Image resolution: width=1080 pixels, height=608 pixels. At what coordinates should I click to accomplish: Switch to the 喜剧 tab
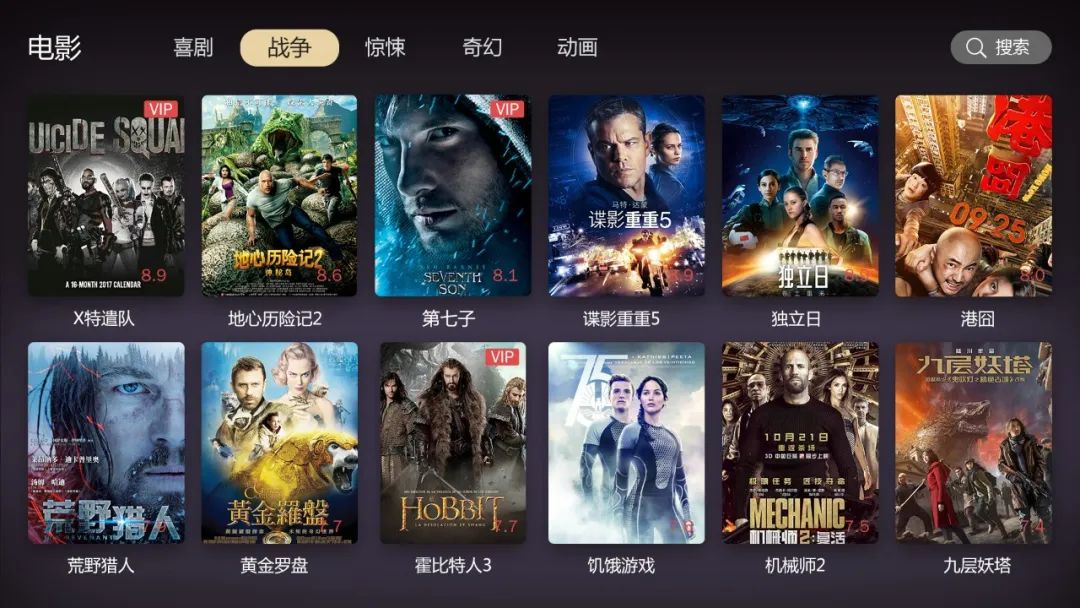193,47
